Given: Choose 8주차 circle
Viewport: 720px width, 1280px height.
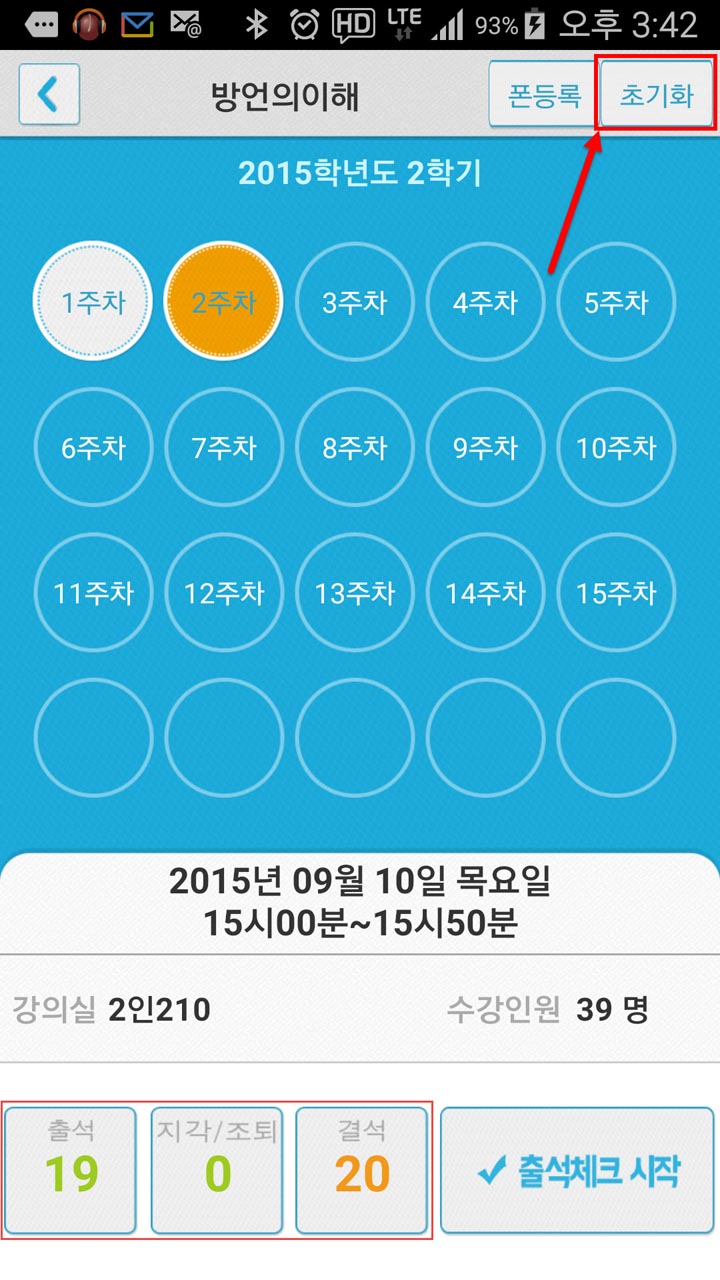Looking at the screenshot, I should (x=355, y=447).
